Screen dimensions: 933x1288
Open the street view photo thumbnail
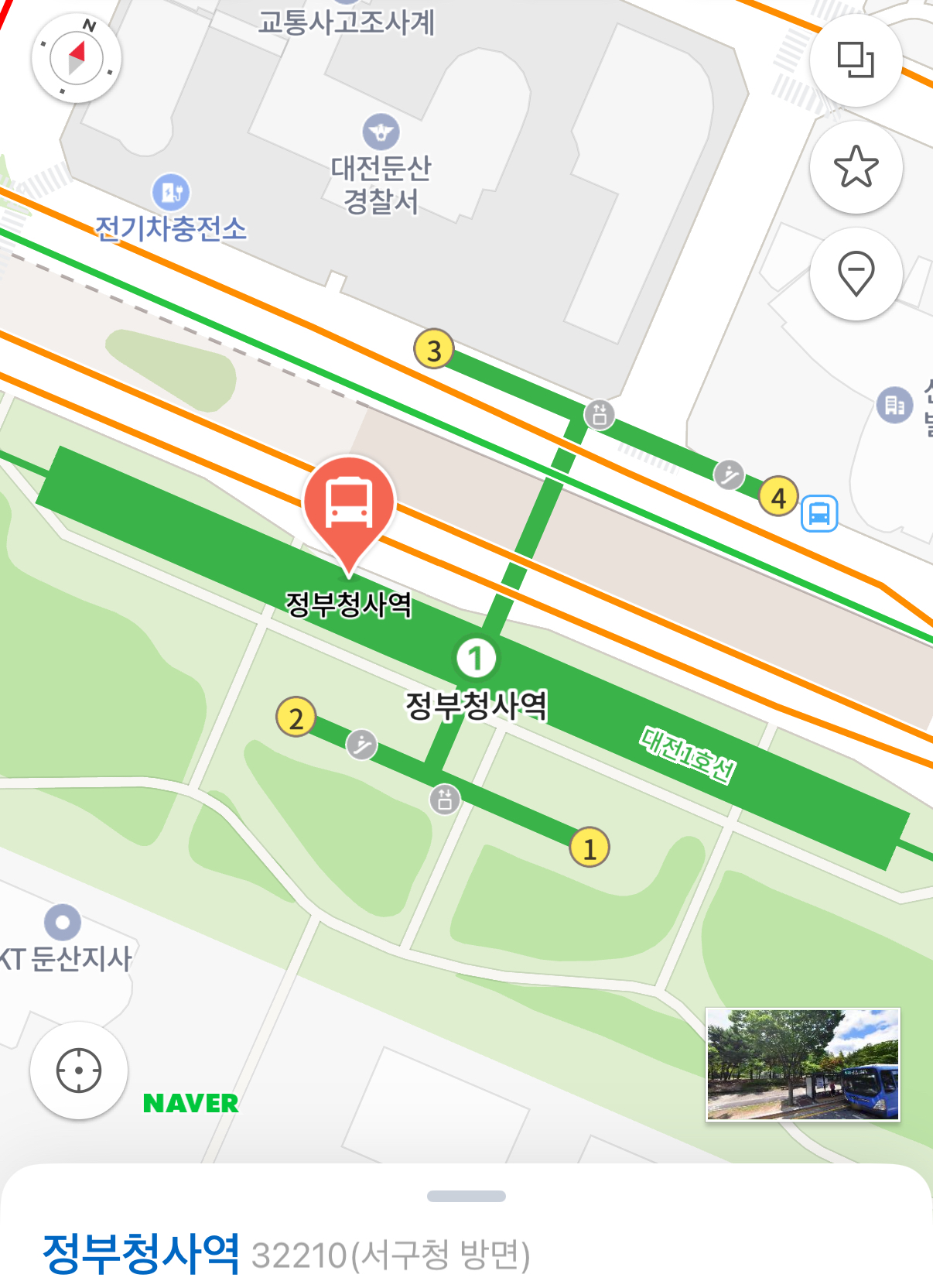(802, 1064)
